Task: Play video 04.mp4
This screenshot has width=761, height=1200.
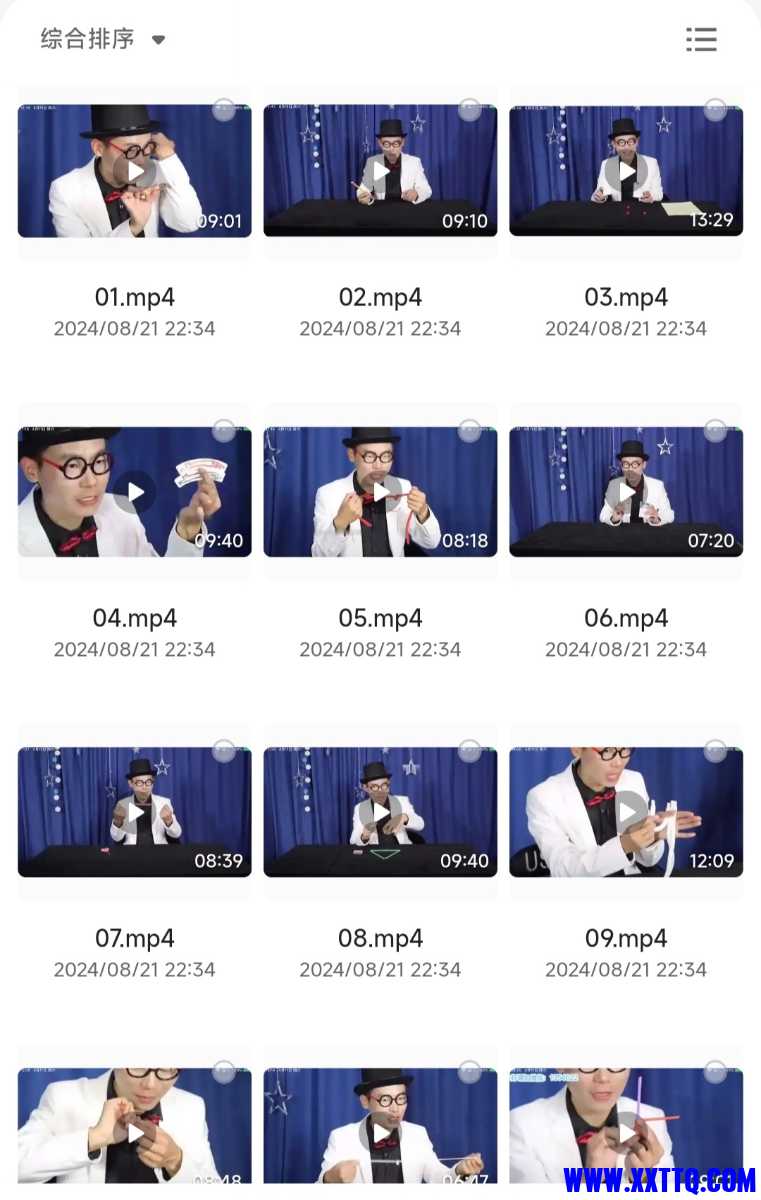Action: (x=135, y=492)
